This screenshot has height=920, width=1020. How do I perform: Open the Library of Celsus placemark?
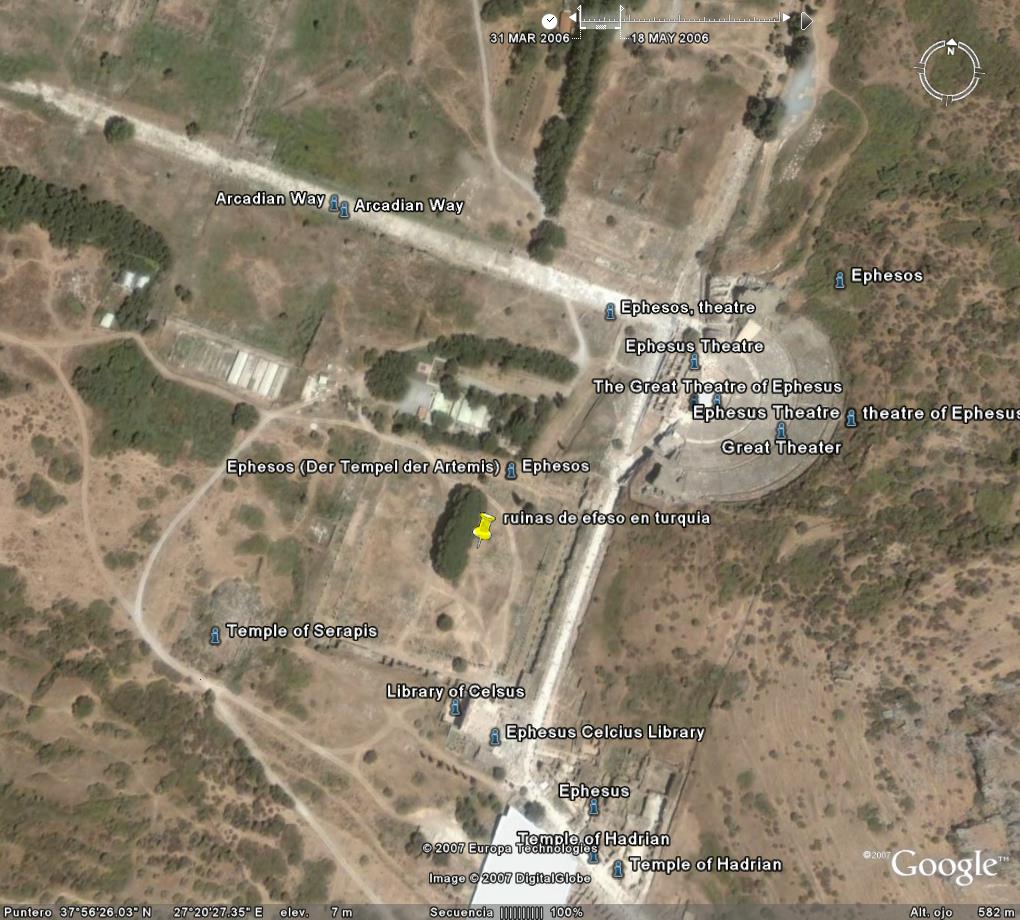click(x=455, y=708)
